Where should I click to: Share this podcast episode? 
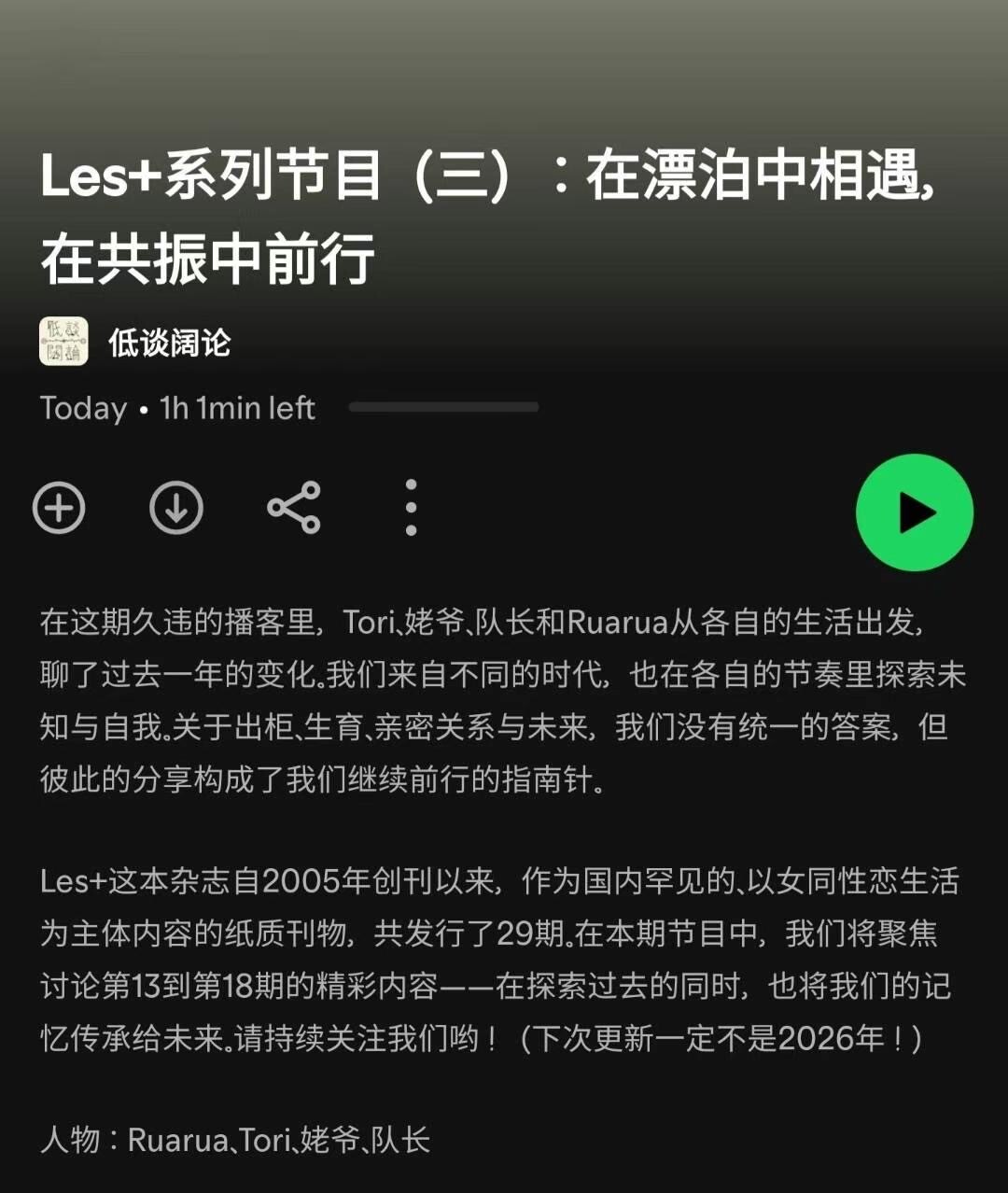[x=294, y=508]
